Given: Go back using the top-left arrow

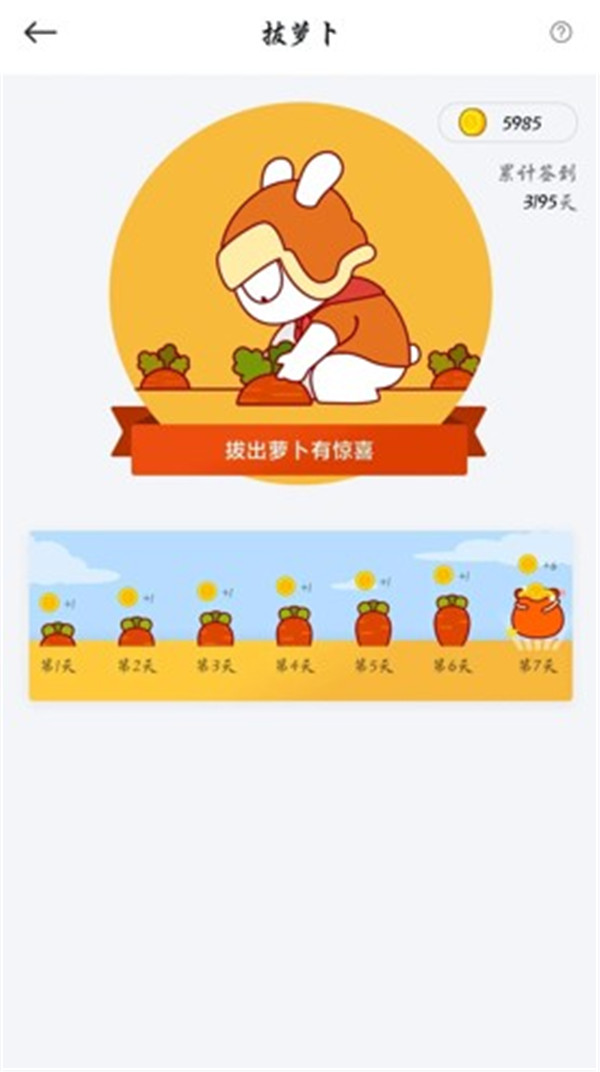Looking at the screenshot, I should [x=40, y=33].
